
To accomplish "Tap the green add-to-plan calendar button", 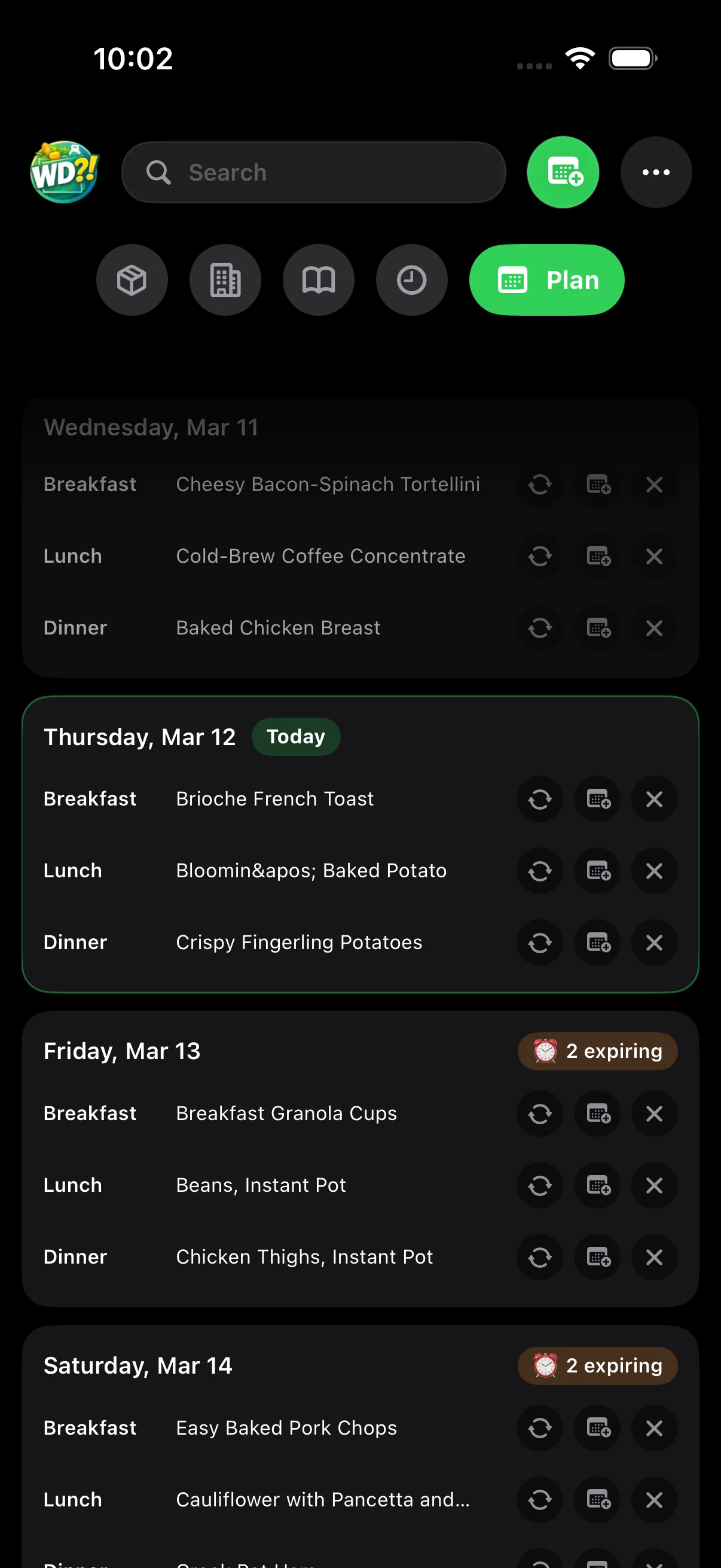I will [563, 172].
